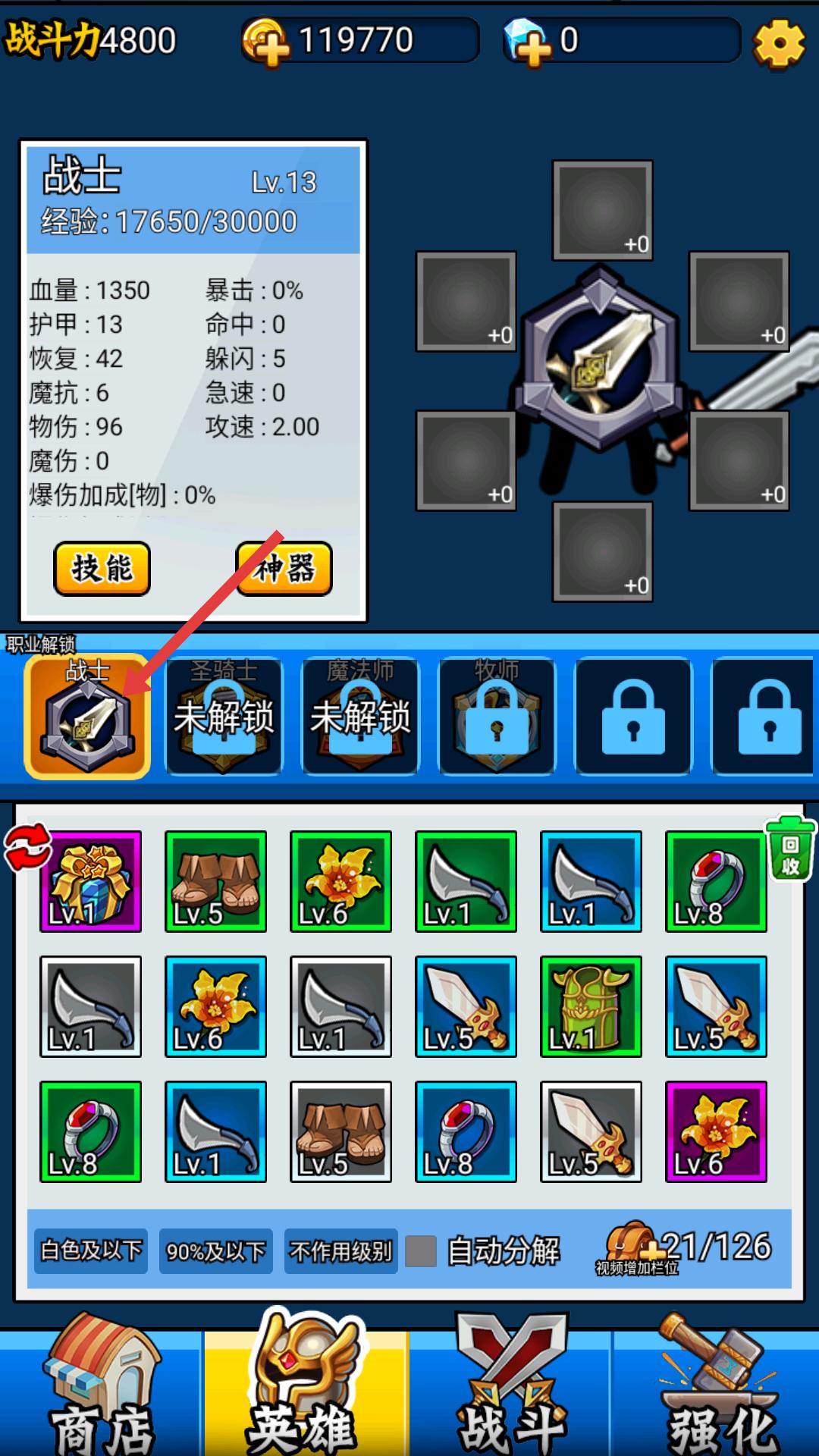Tap the diamond plus icon
819x1456 pixels.
tap(527, 42)
